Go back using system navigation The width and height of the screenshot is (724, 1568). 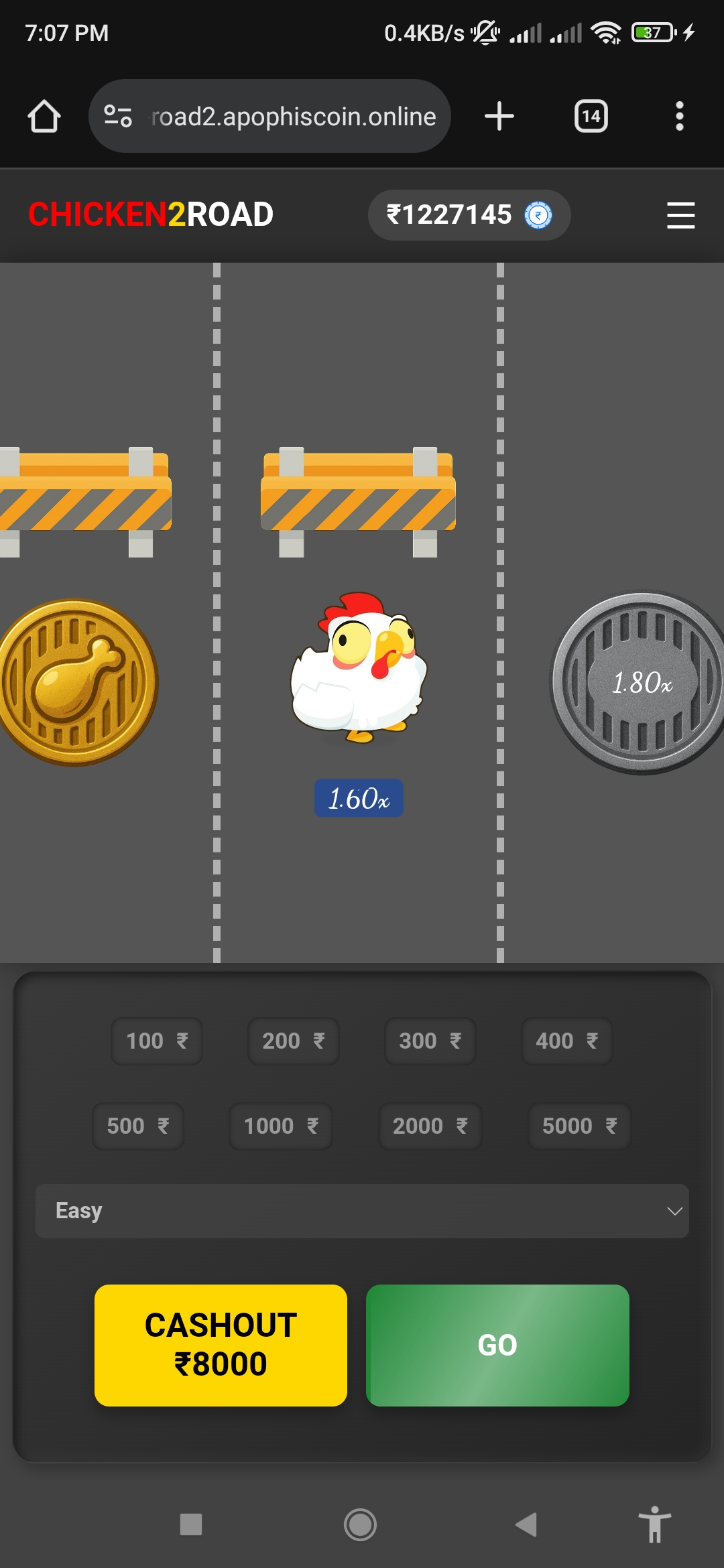pyautogui.click(x=526, y=1524)
